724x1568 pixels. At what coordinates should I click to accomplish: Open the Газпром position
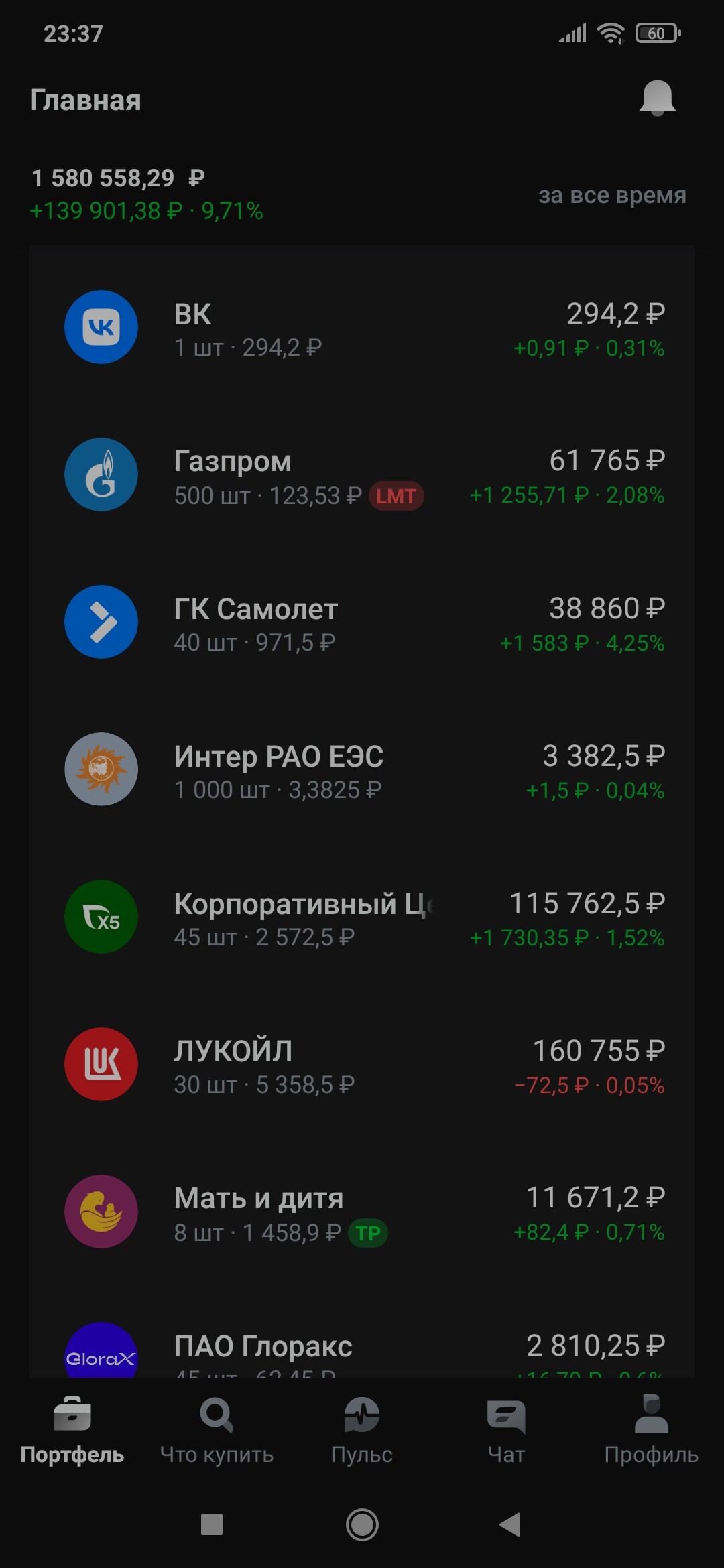click(362, 476)
